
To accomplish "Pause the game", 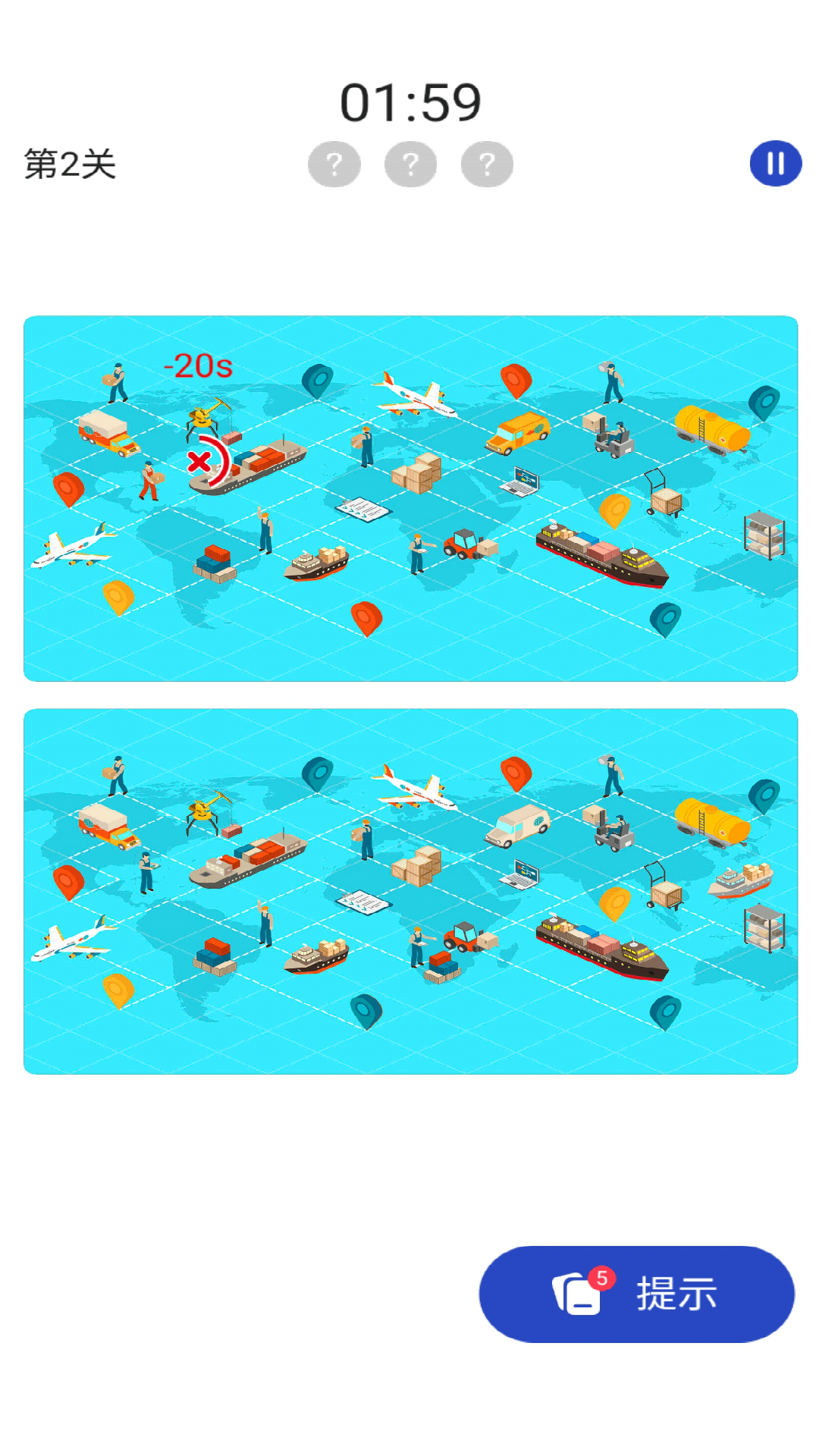I will 775,163.
